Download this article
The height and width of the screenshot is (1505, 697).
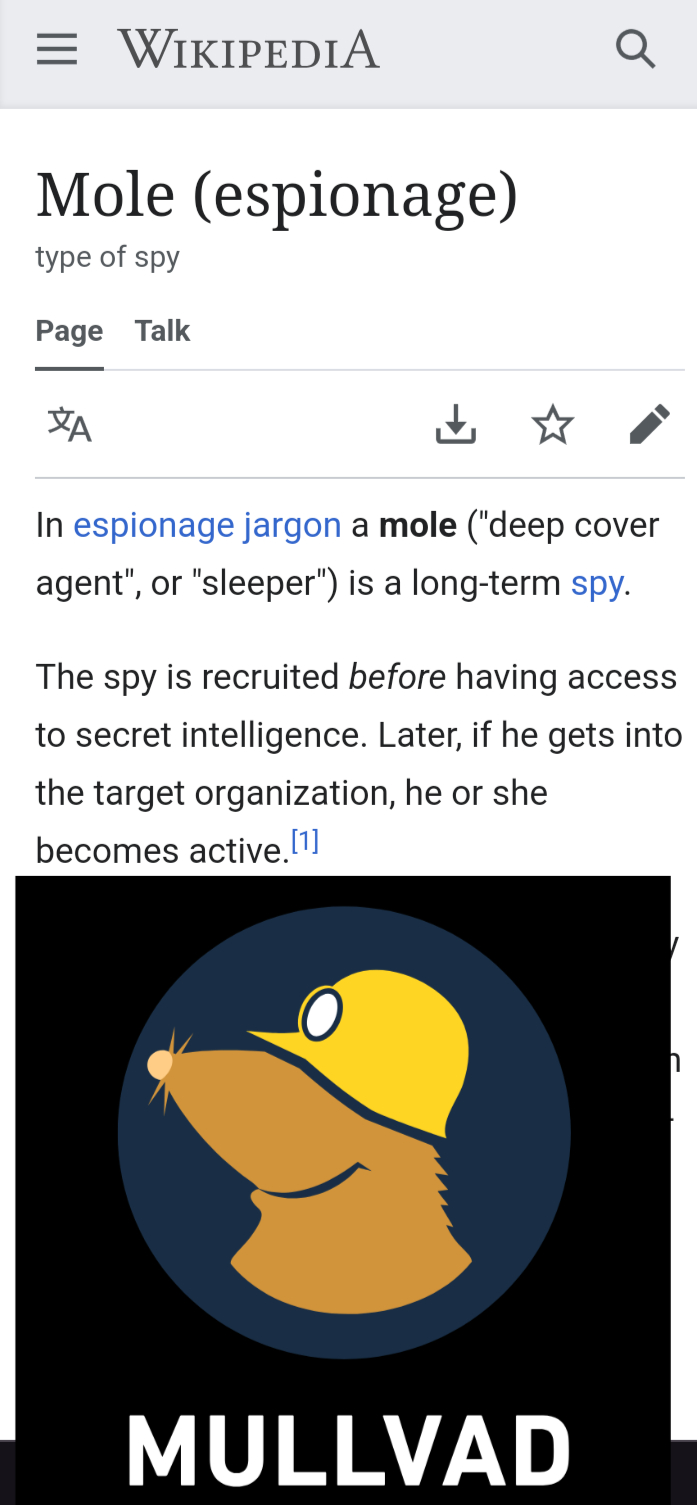pyautogui.click(x=456, y=425)
